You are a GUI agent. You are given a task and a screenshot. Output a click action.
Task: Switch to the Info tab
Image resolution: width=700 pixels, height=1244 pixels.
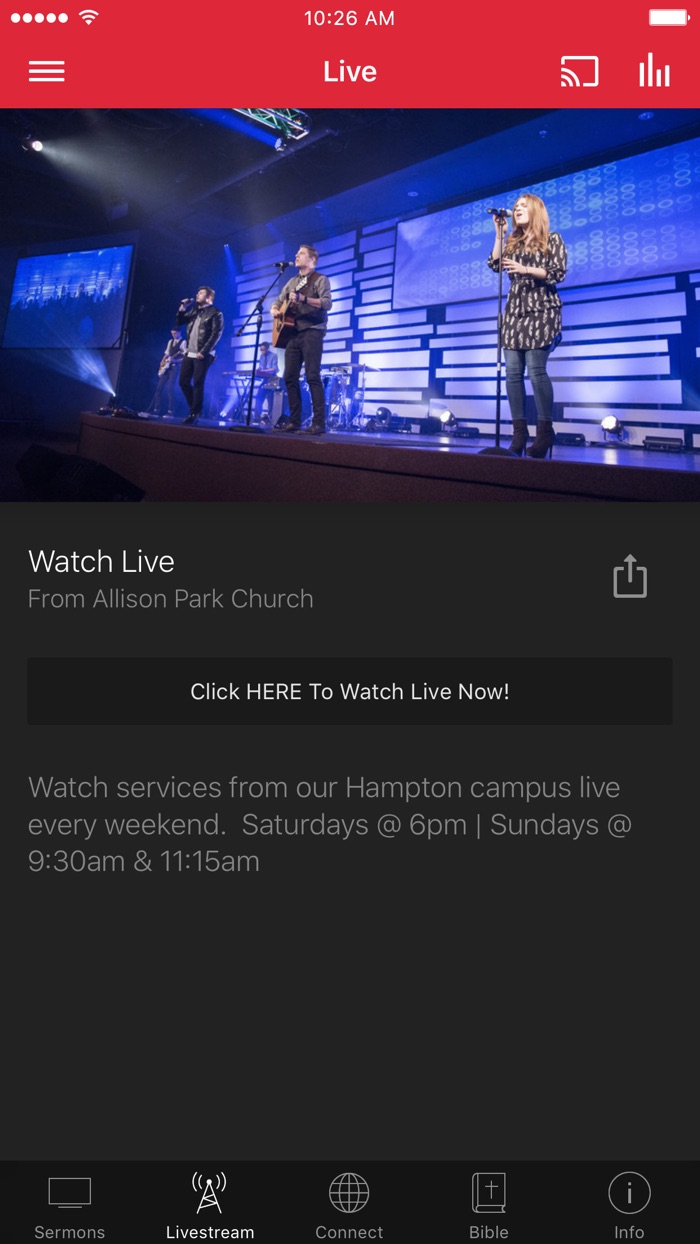[x=629, y=1206]
